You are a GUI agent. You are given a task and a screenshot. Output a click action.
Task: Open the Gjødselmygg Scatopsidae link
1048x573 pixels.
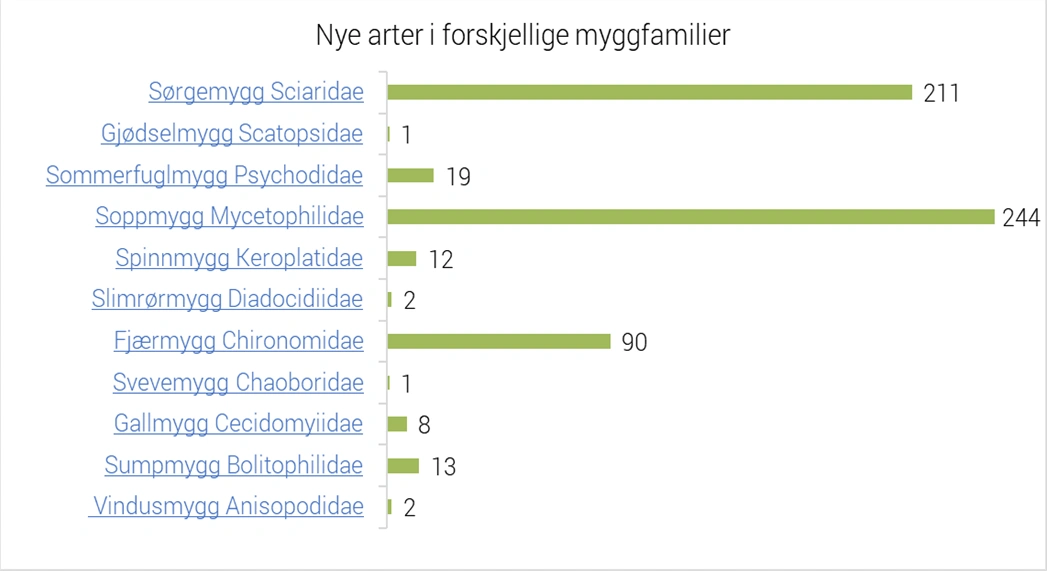[232, 133]
